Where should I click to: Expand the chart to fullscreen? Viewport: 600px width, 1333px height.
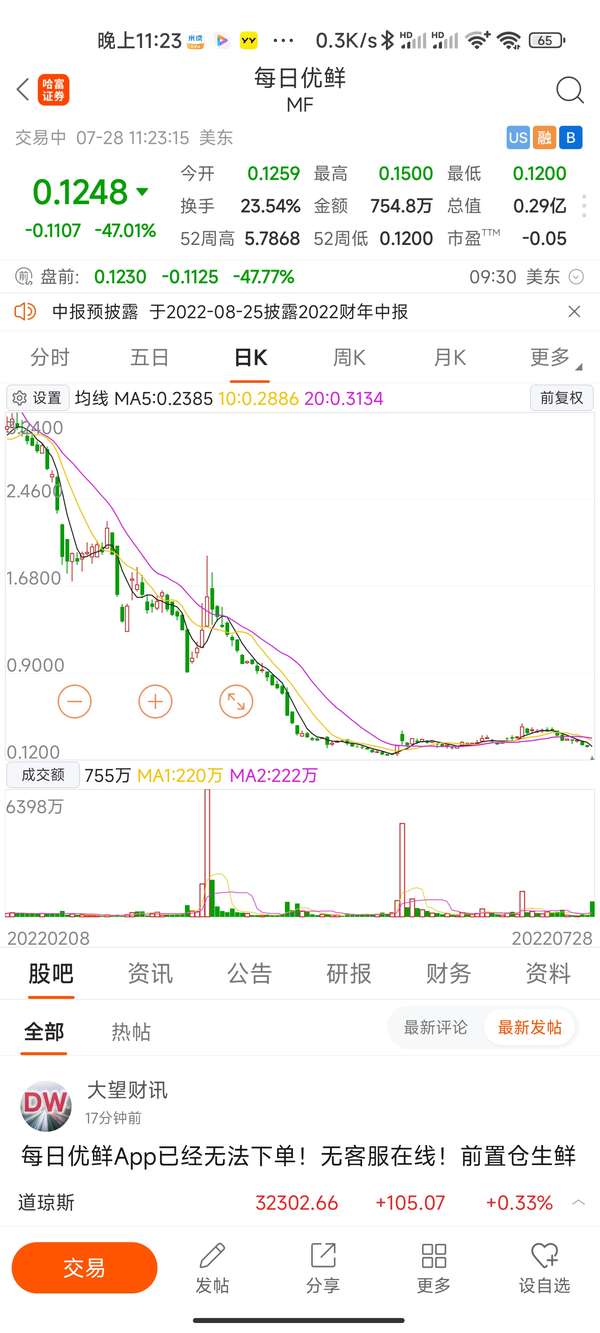point(235,701)
